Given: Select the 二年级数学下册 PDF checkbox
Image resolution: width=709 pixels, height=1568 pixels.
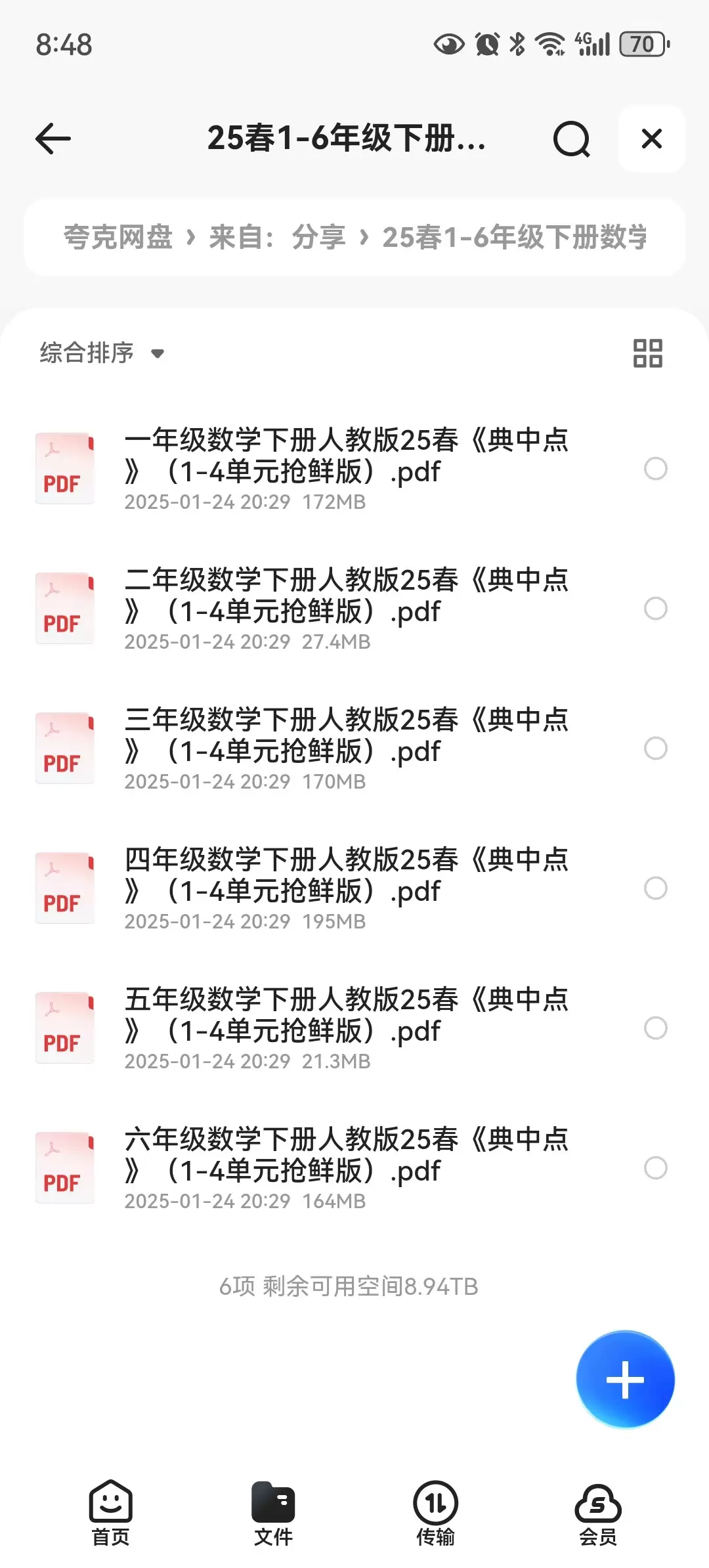Looking at the screenshot, I should click(655, 609).
